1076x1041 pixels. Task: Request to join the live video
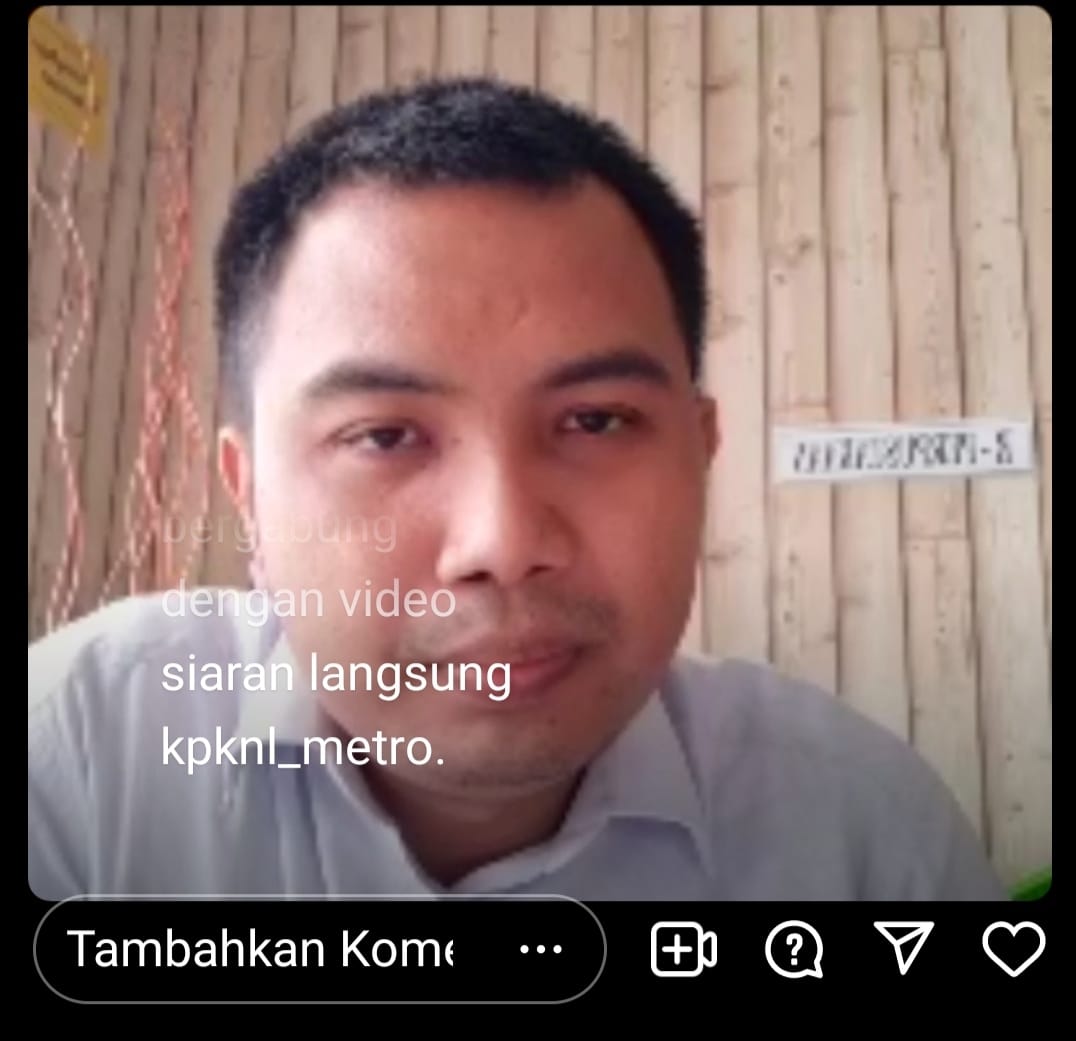684,949
